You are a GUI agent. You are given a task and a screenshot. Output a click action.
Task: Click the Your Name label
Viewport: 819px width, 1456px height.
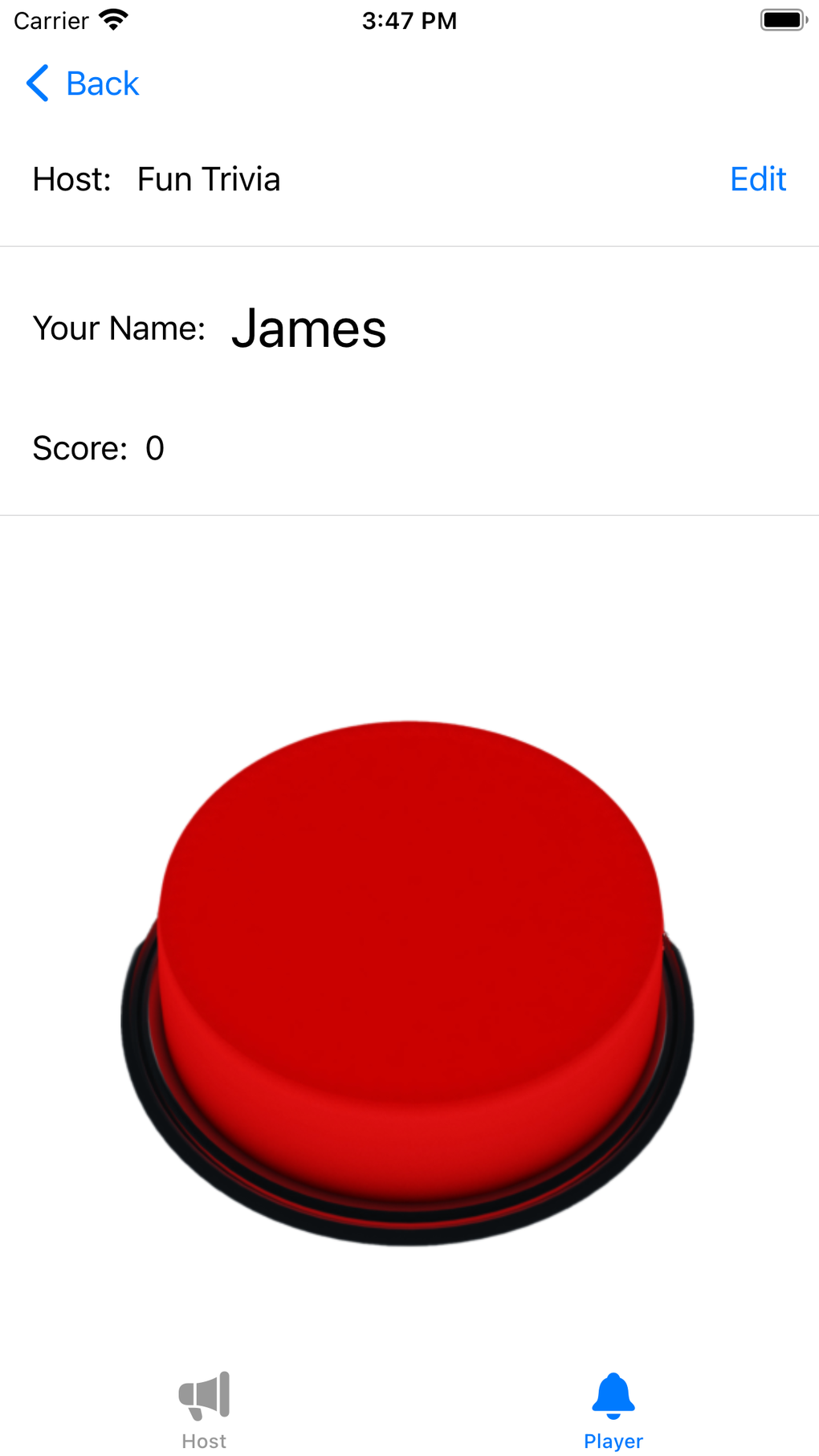pyautogui.click(x=118, y=328)
